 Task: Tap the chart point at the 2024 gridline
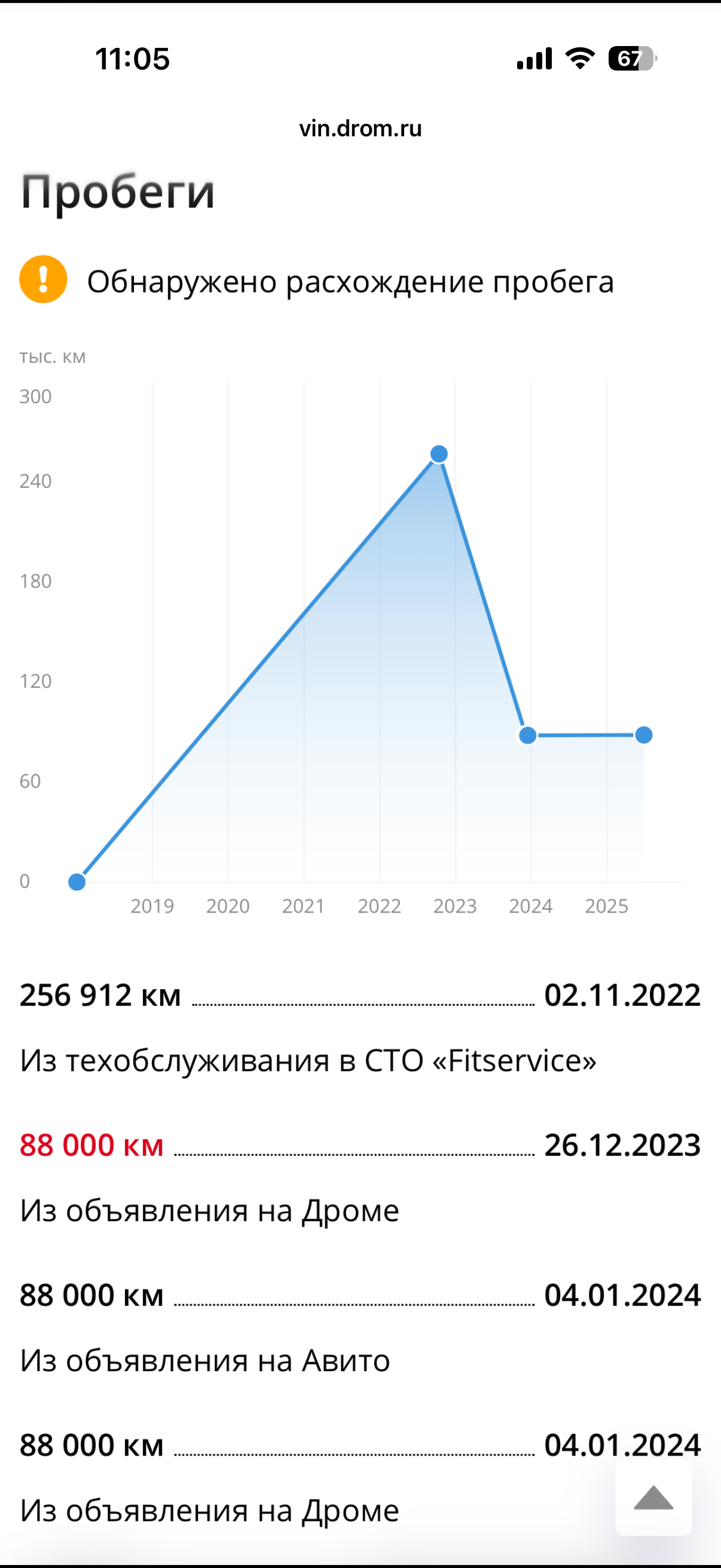point(527,736)
